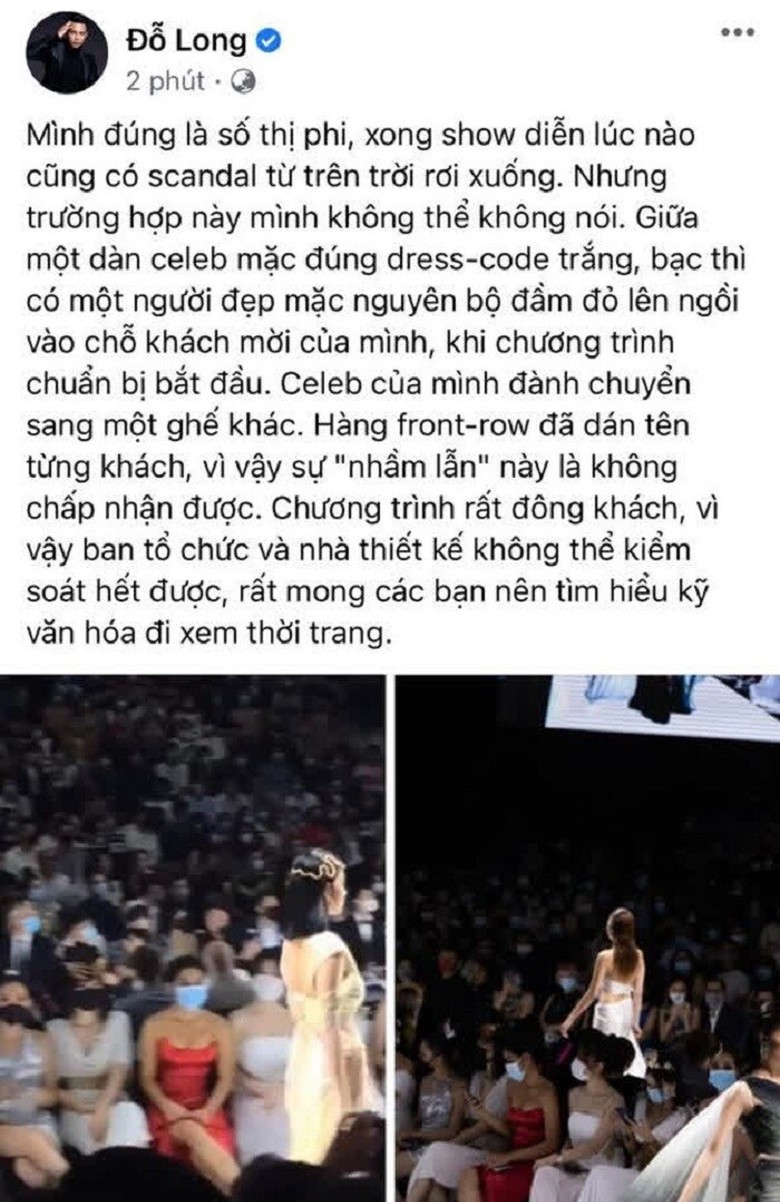Open Đỗ Long's profile picture
Image resolution: width=780 pixels, height=1202 pixels.
pyautogui.click(x=67, y=53)
